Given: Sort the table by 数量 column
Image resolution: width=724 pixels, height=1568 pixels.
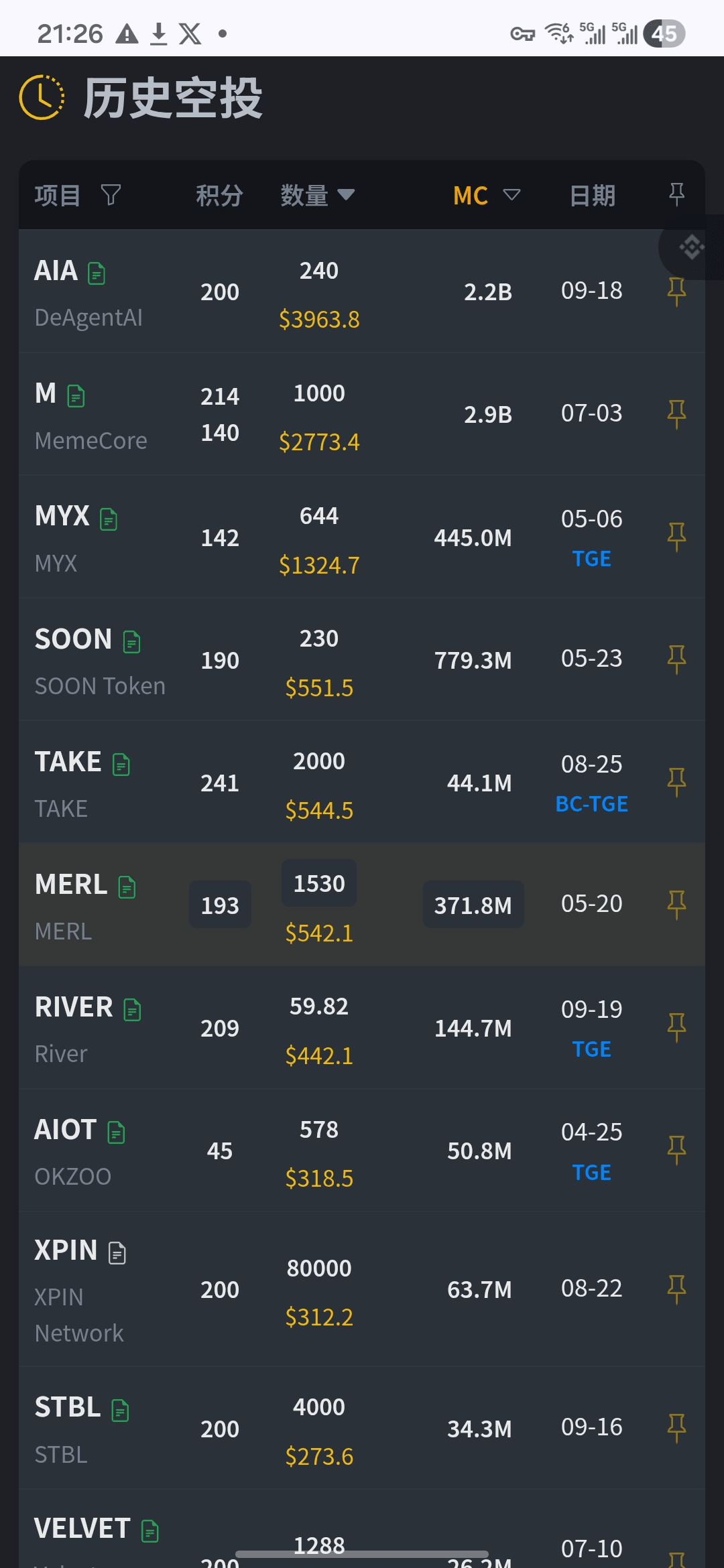Looking at the screenshot, I should [x=317, y=195].
